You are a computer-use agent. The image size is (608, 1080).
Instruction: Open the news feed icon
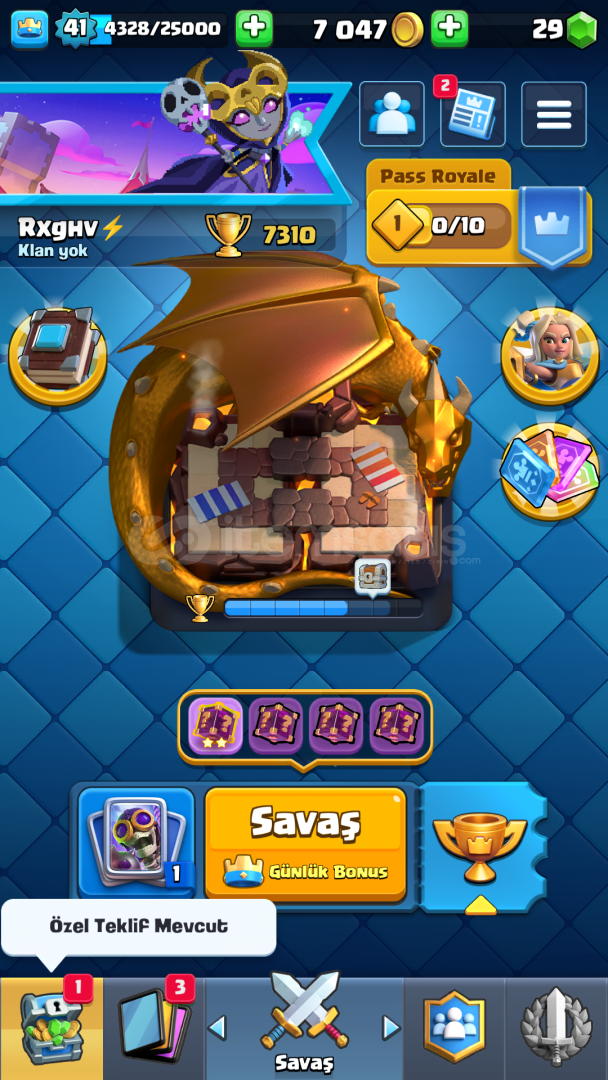click(472, 114)
